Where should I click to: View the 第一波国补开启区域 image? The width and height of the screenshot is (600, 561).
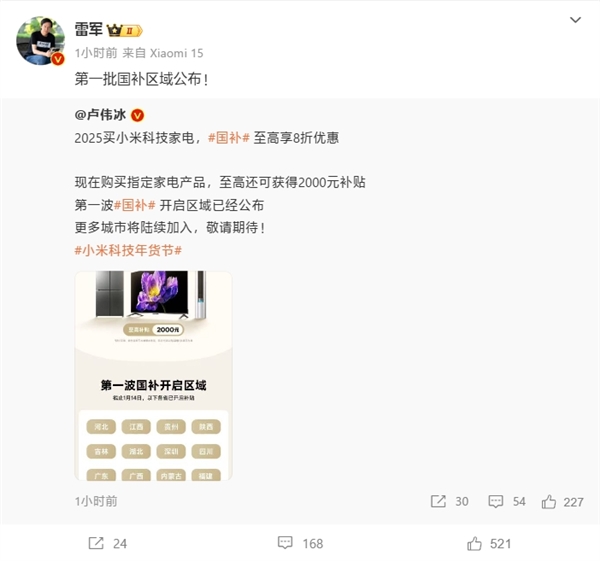pyautogui.click(x=153, y=375)
